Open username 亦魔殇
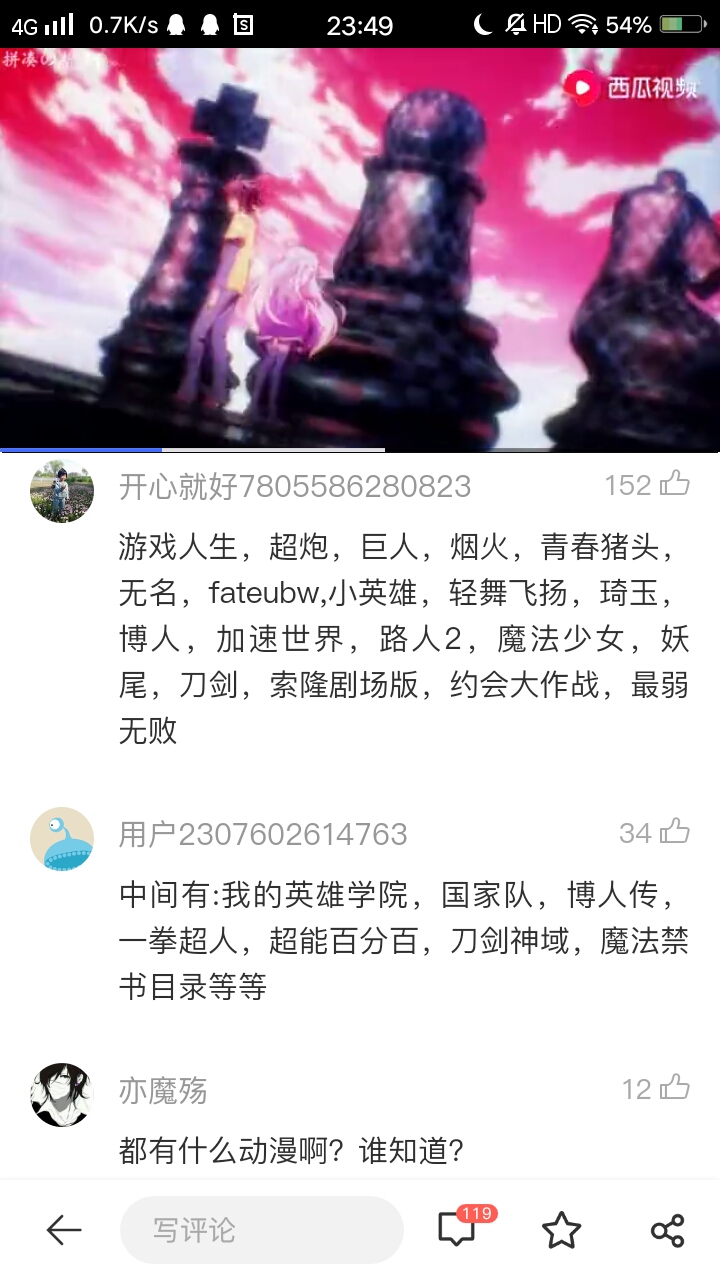 pyautogui.click(x=163, y=1090)
